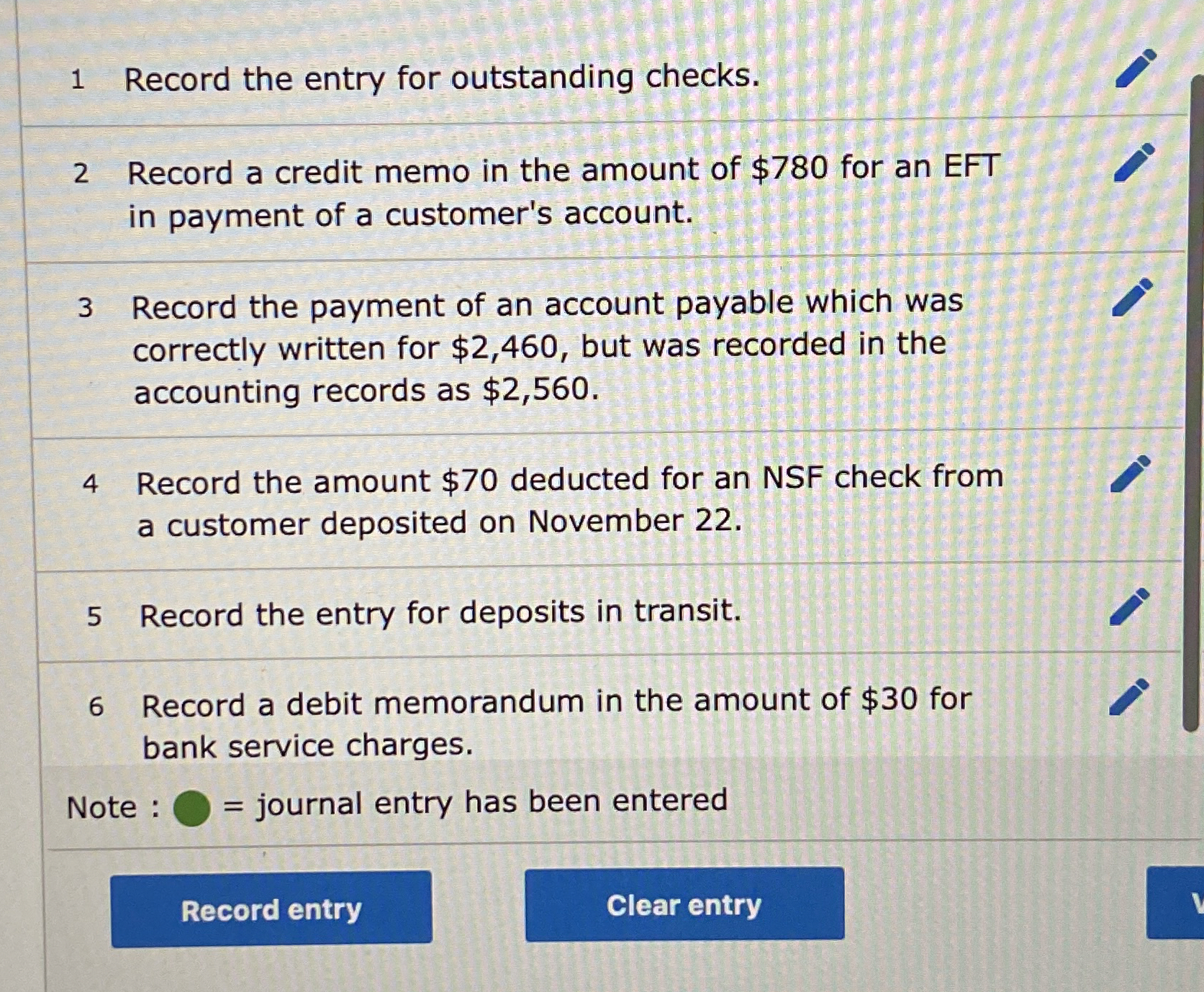Edit the deposits in transit entry

[x=1129, y=607]
